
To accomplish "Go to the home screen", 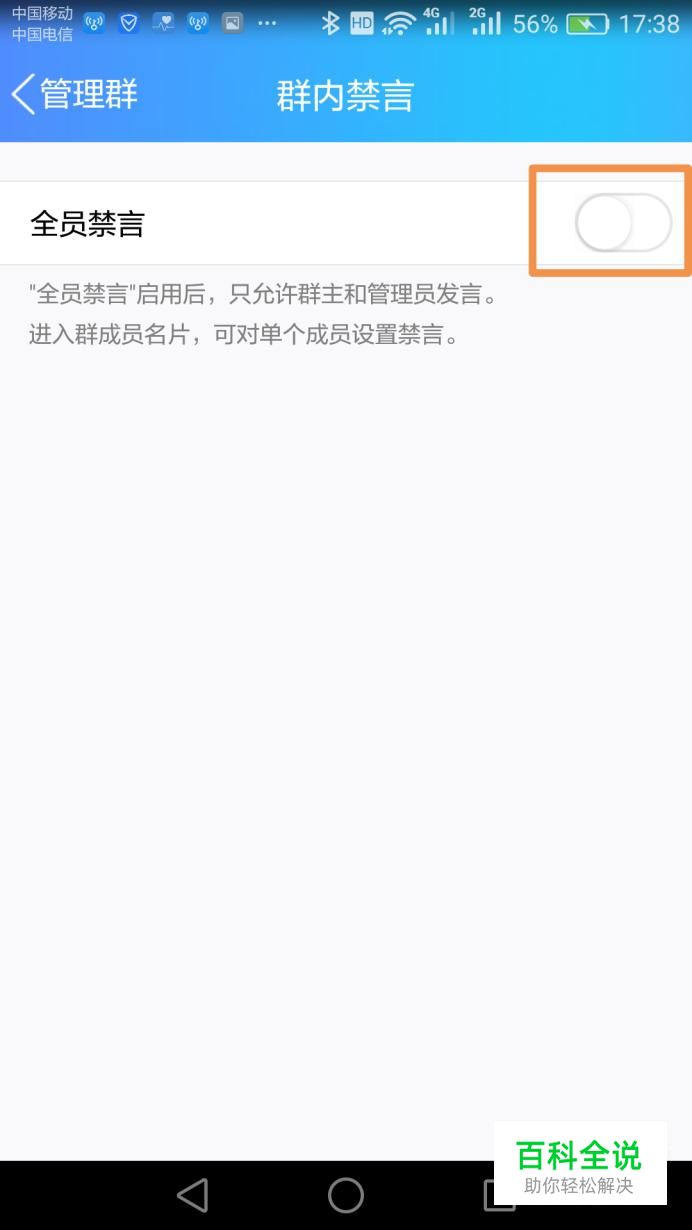I will pyautogui.click(x=346, y=1195).
